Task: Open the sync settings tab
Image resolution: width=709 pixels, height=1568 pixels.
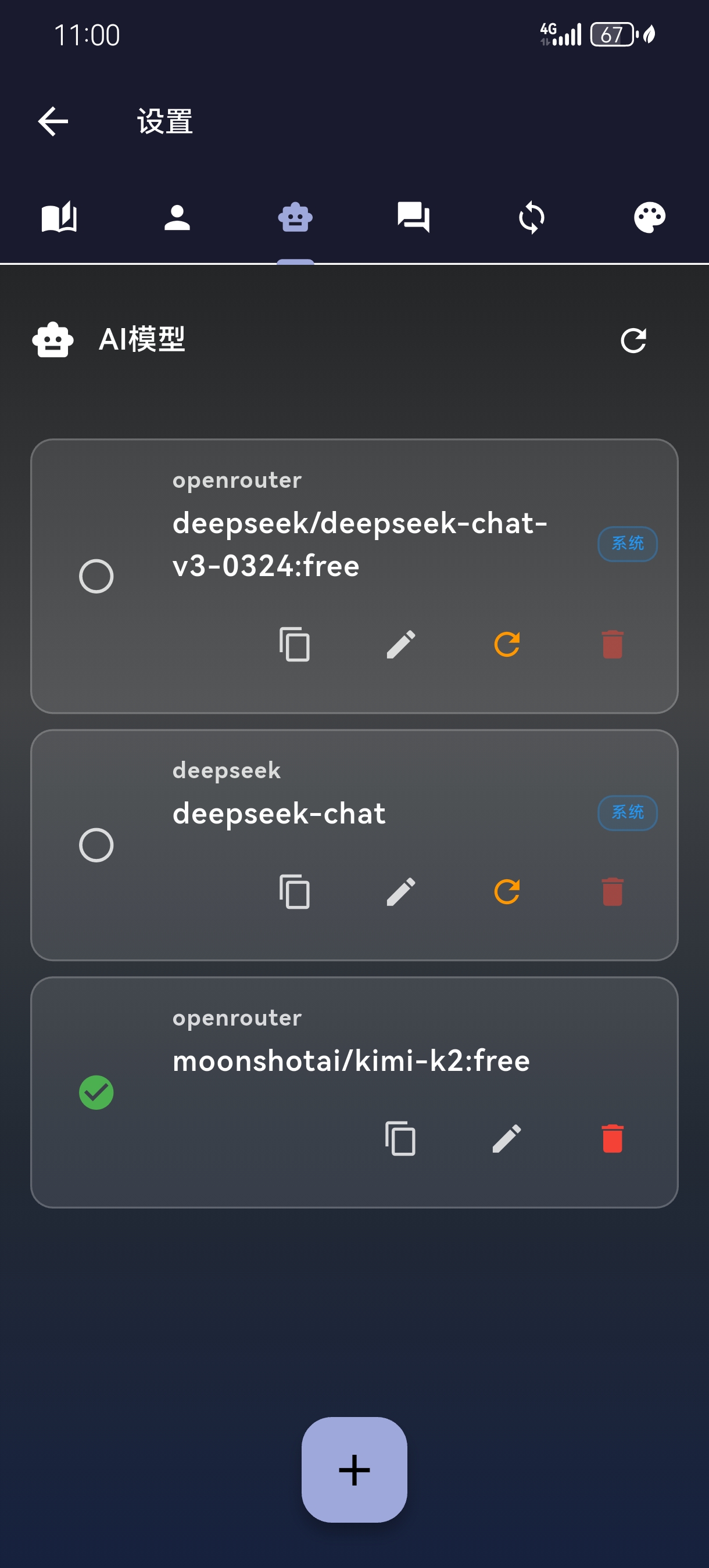Action: pos(532,217)
